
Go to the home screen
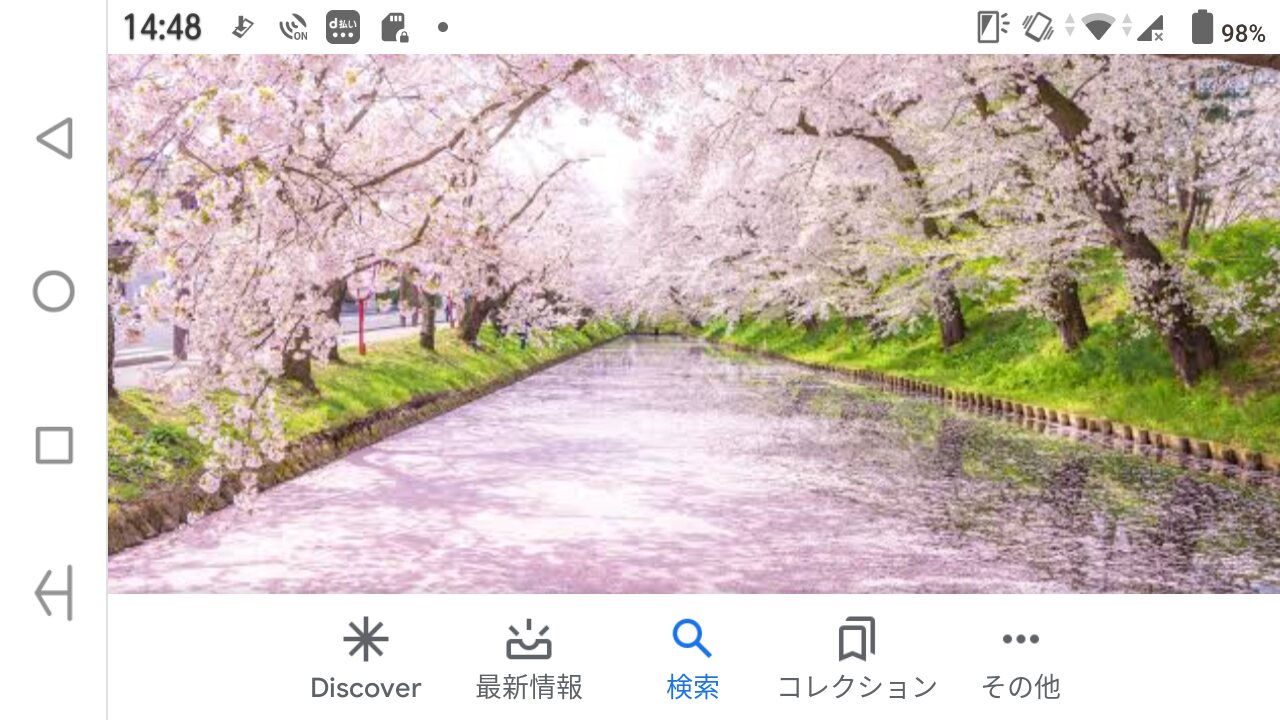[54, 292]
